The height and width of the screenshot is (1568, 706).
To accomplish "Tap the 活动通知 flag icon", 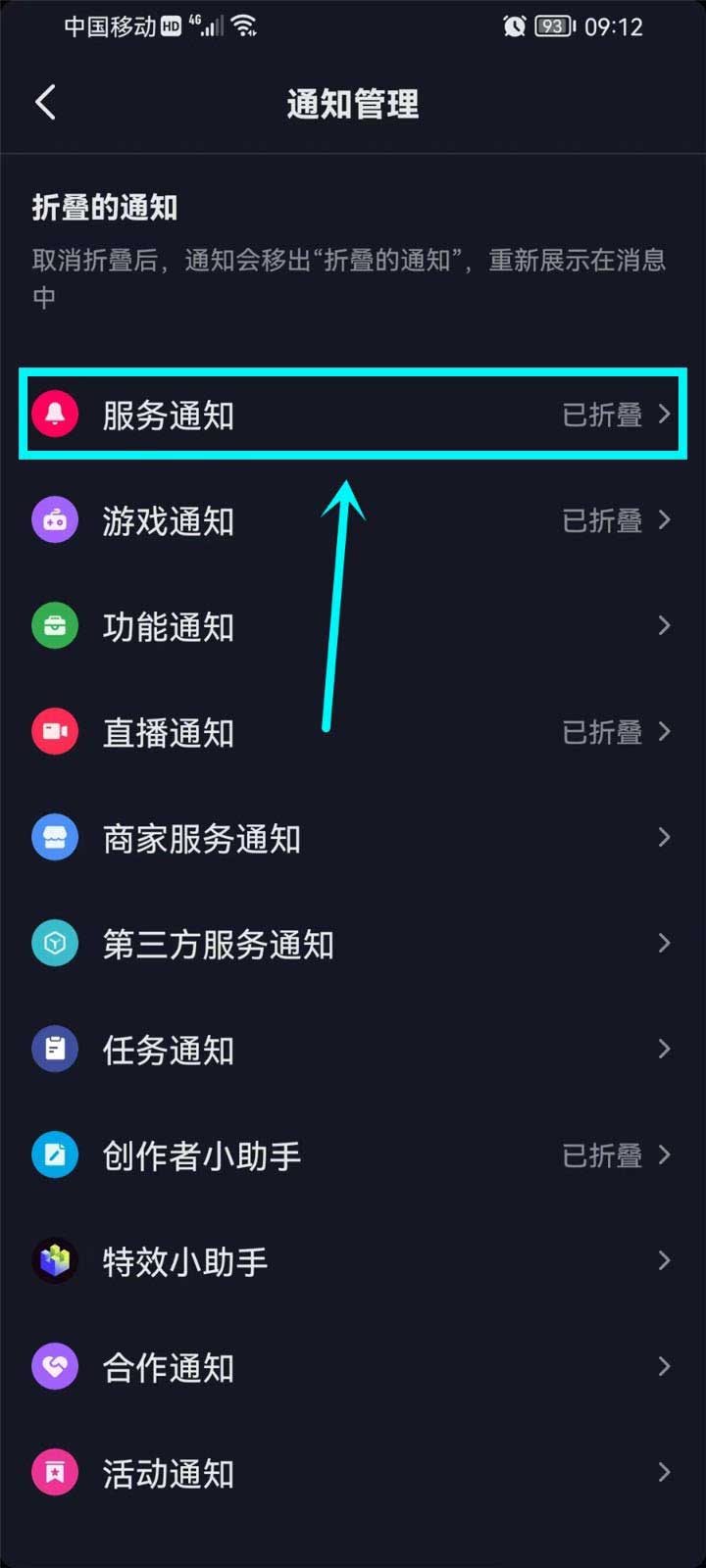I will tap(55, 1473).
